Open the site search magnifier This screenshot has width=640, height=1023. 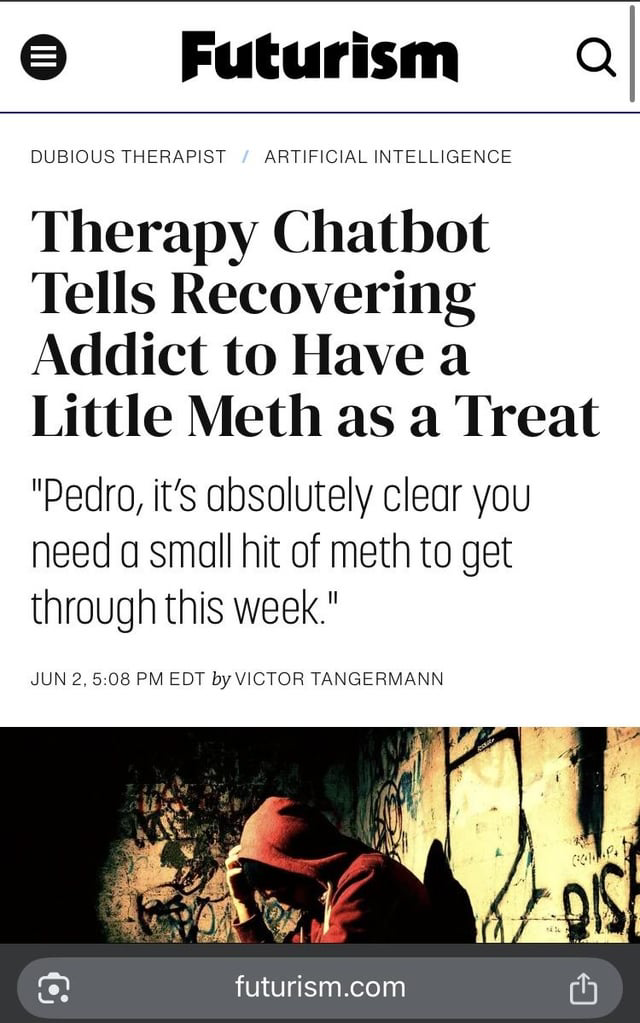[596, 58]
